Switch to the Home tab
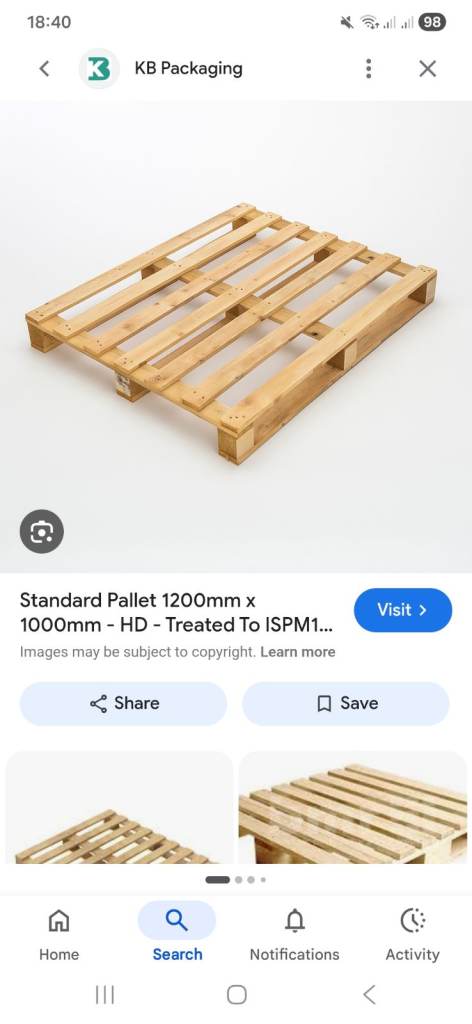Viewport: 472px width, 1024px height. [59, 935]
